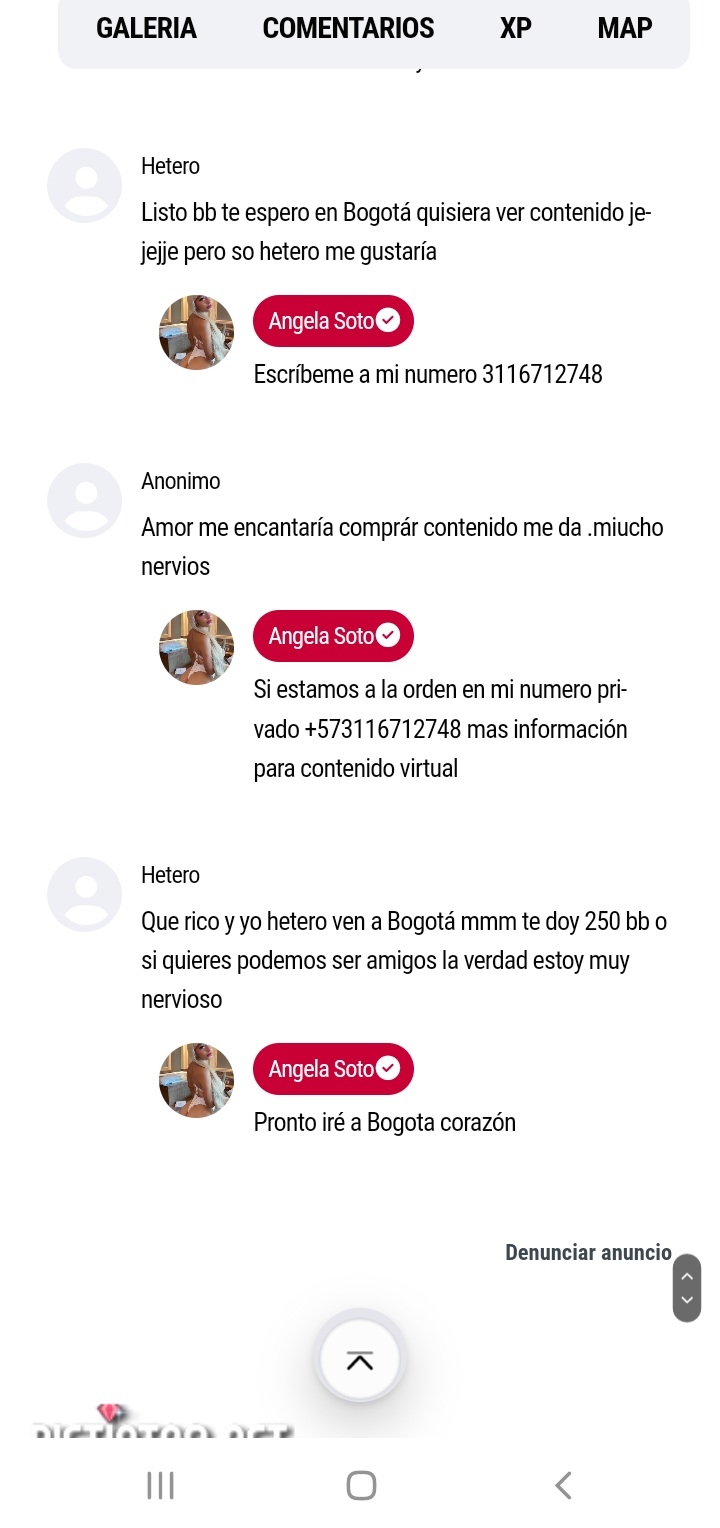Image resolution: width=720 pixels, height=1528 pixels.
Task: Go to the MAP tab
Action: (624, 29)
